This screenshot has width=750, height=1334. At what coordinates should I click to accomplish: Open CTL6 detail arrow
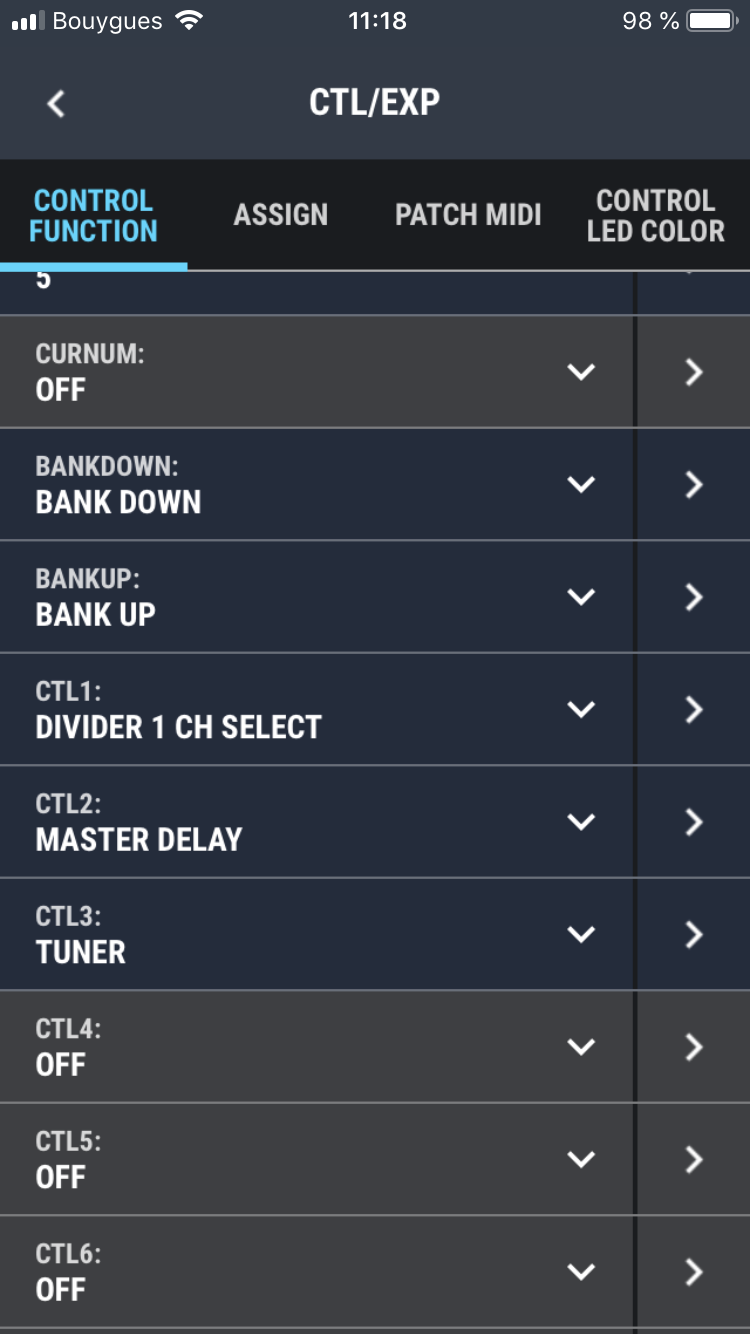click(693, 1272)
